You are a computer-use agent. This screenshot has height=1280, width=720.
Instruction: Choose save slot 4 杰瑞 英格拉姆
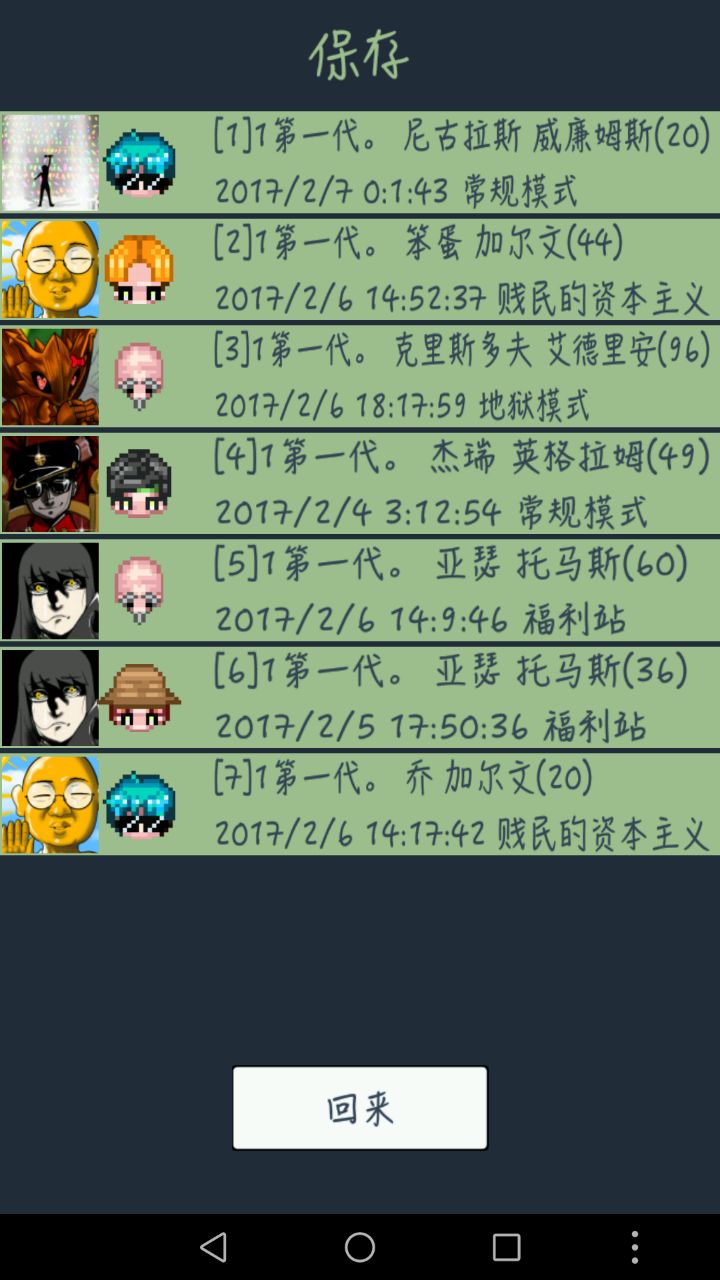(360, 484)
